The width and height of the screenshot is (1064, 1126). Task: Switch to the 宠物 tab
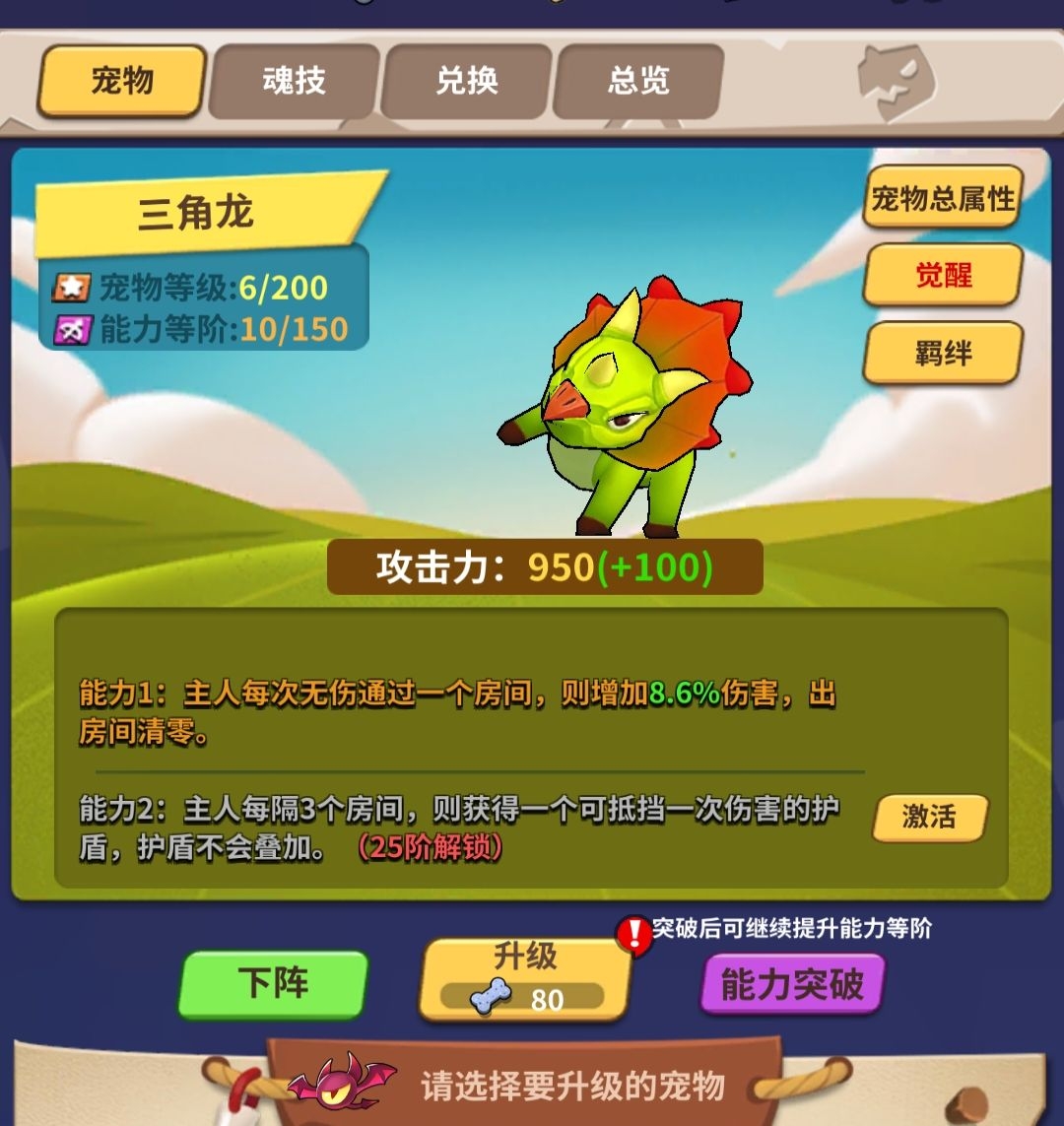[122, 81]
